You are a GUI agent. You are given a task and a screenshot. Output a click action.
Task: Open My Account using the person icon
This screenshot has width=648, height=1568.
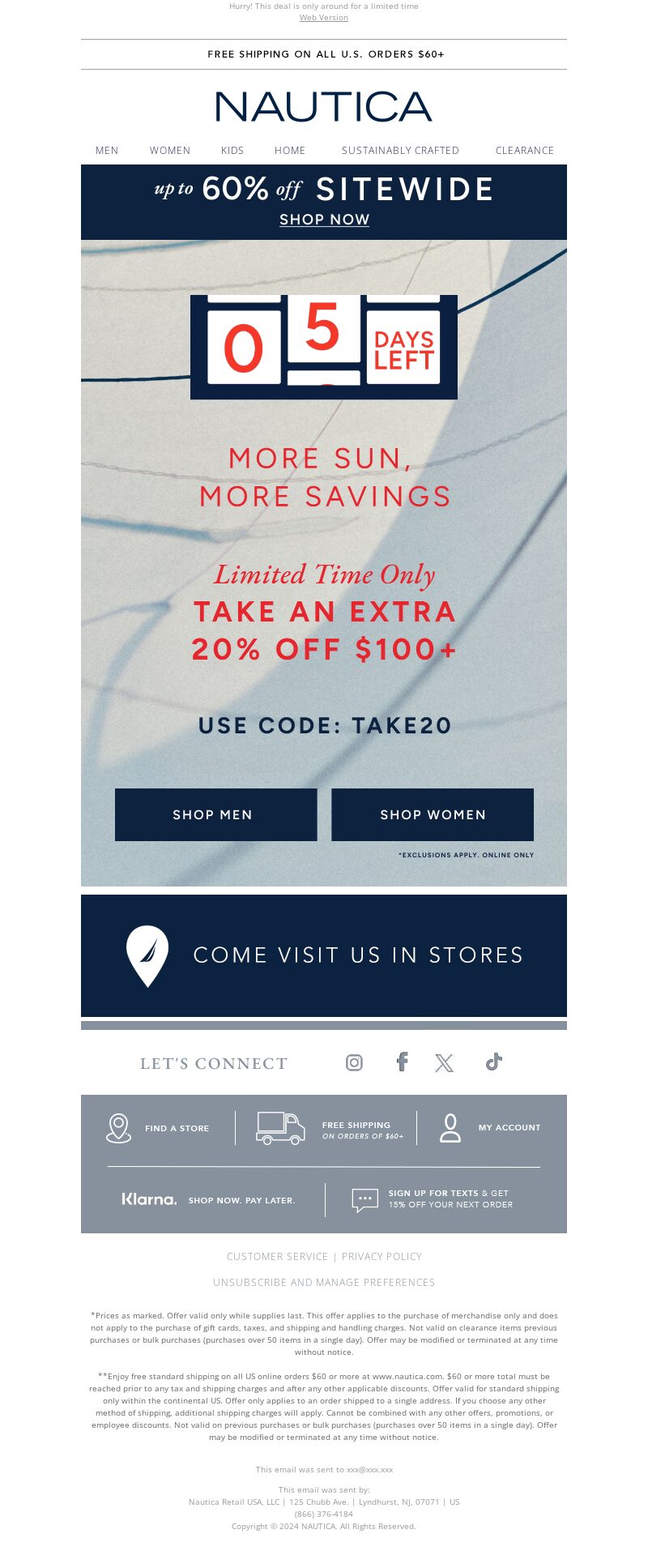[x=450, y=1127]
